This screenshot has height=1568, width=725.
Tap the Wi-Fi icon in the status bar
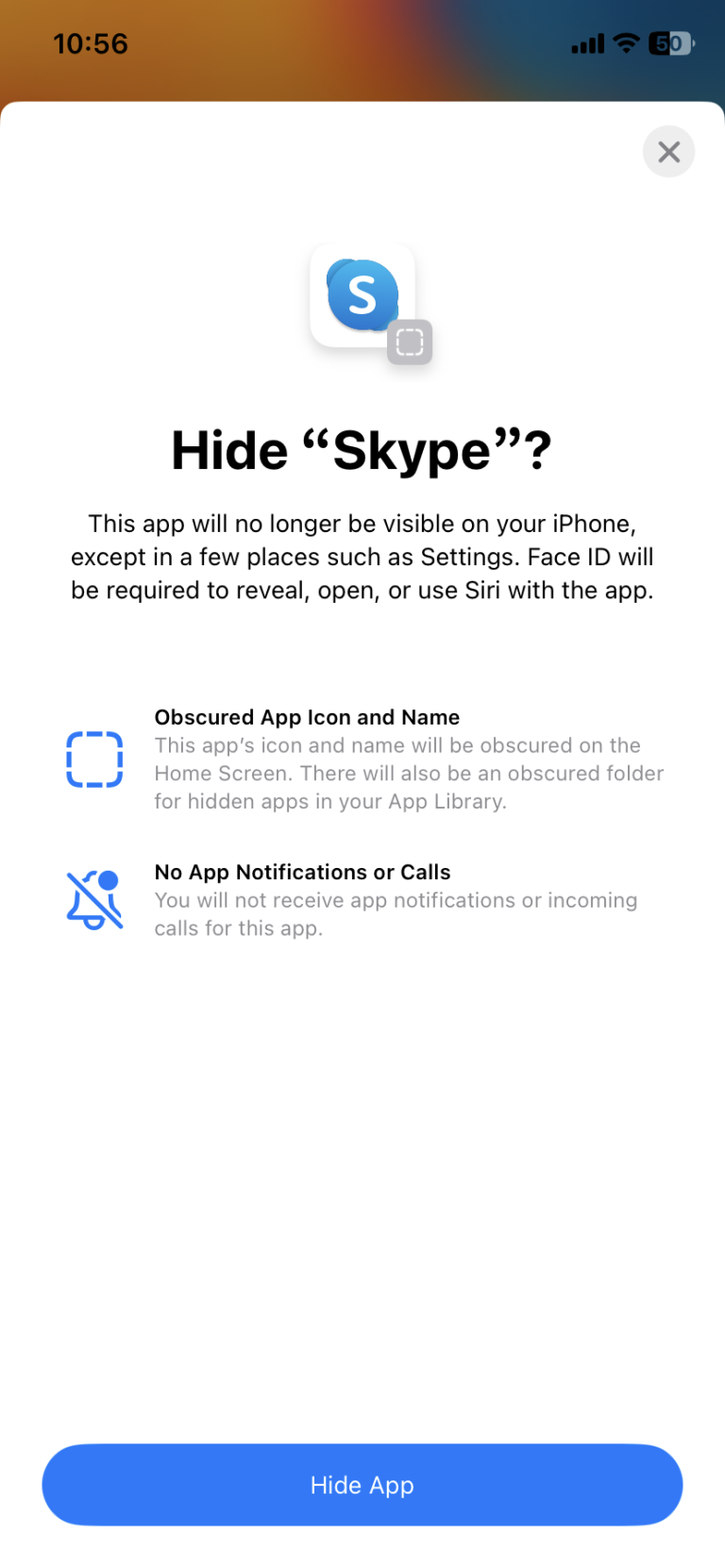625,43
